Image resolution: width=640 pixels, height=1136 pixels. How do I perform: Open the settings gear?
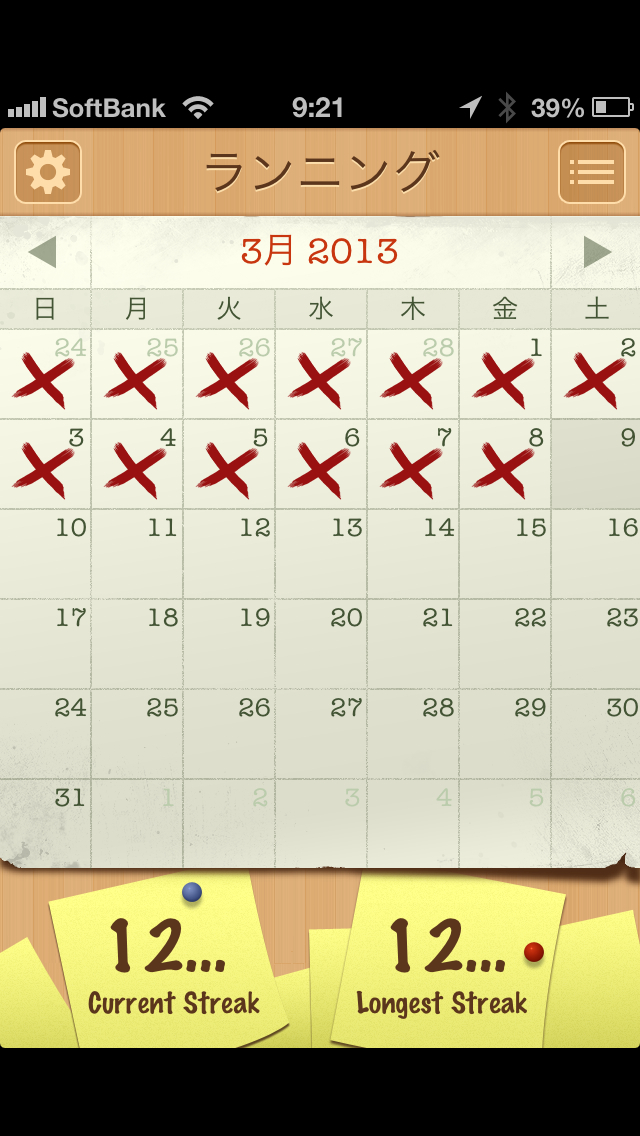tap(48, 172)
